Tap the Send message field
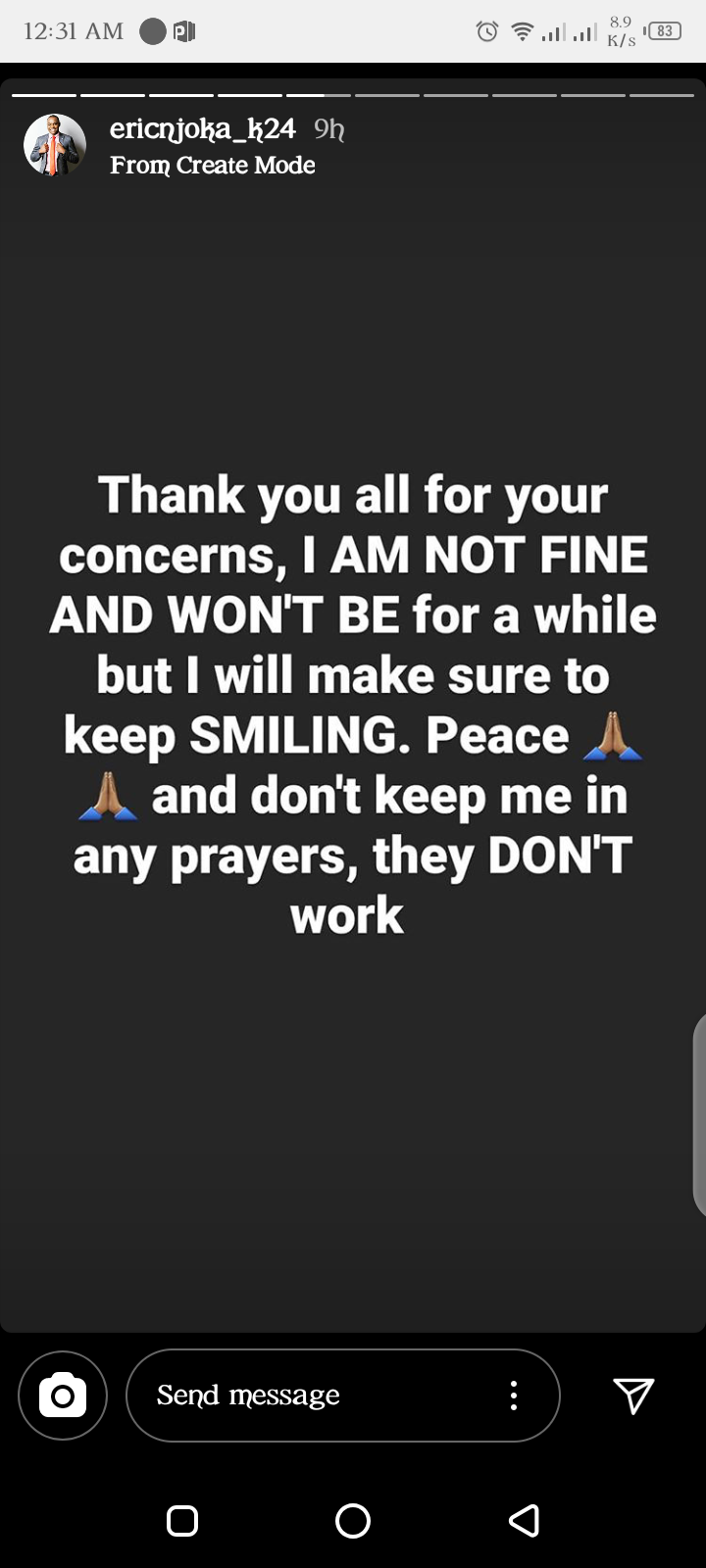The width and height of the screenshot is (706, 1568). tap(314, 1396)
